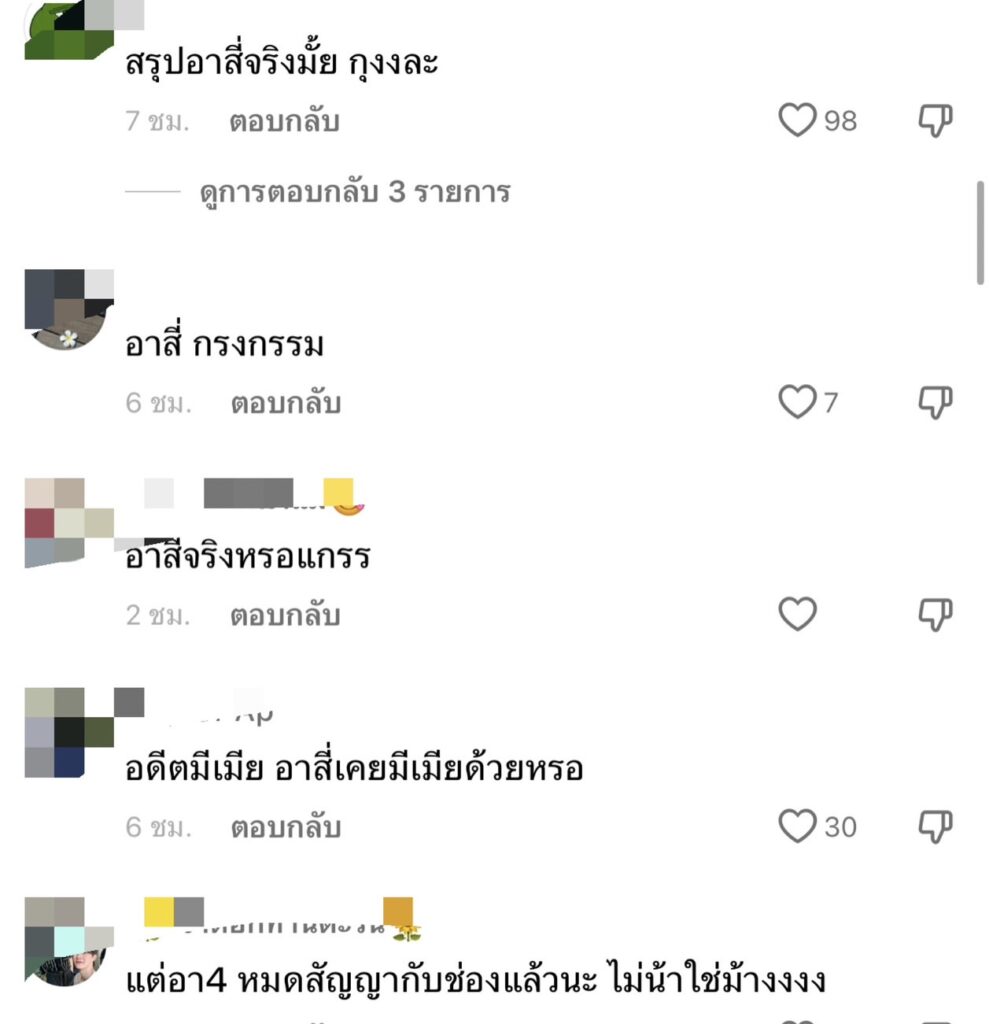Dislike the comment 'อาสี่ กรงกรรม'

[x=935, y=403]
